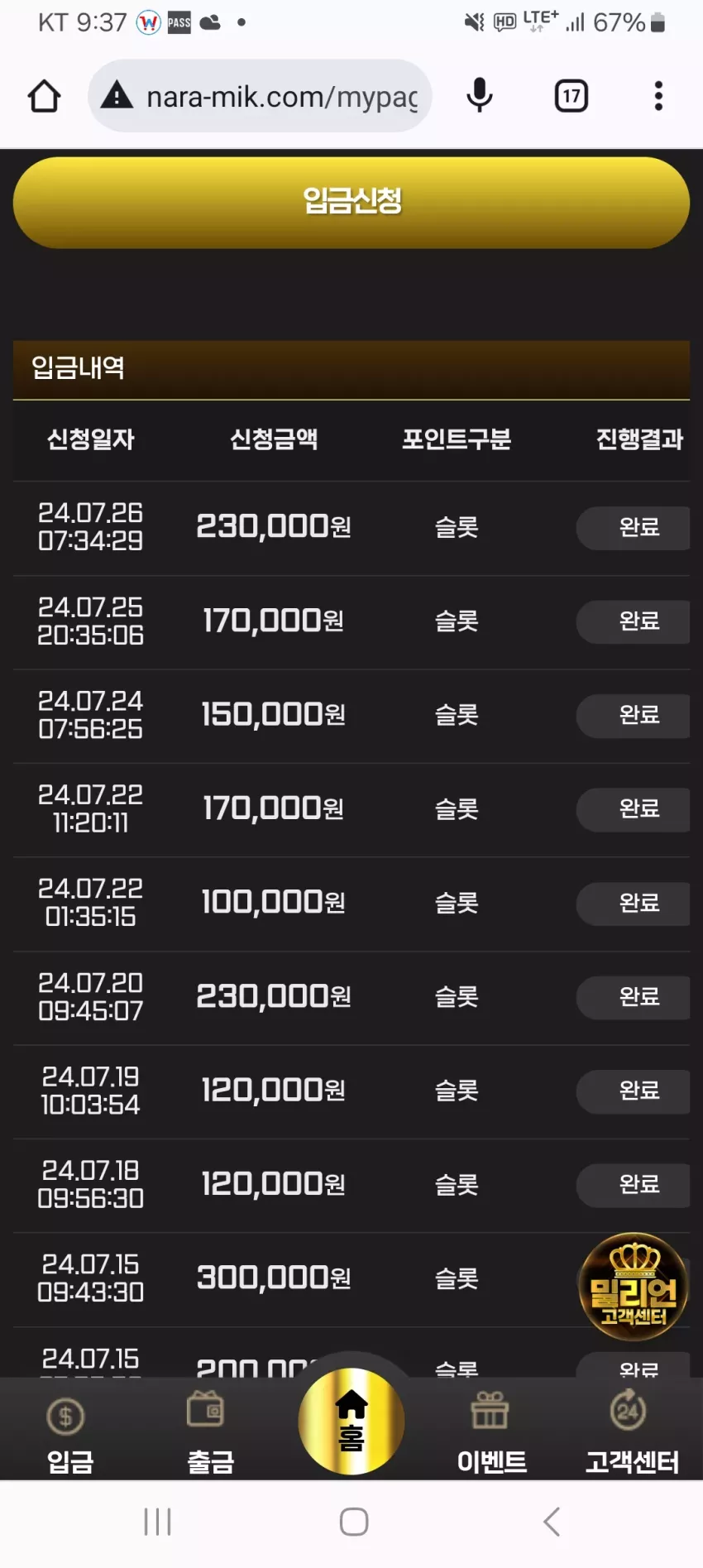Tap the 입금신청 deposit request button
The width and height of the screenshot is (703, 1568).
(x=351, y=203)
